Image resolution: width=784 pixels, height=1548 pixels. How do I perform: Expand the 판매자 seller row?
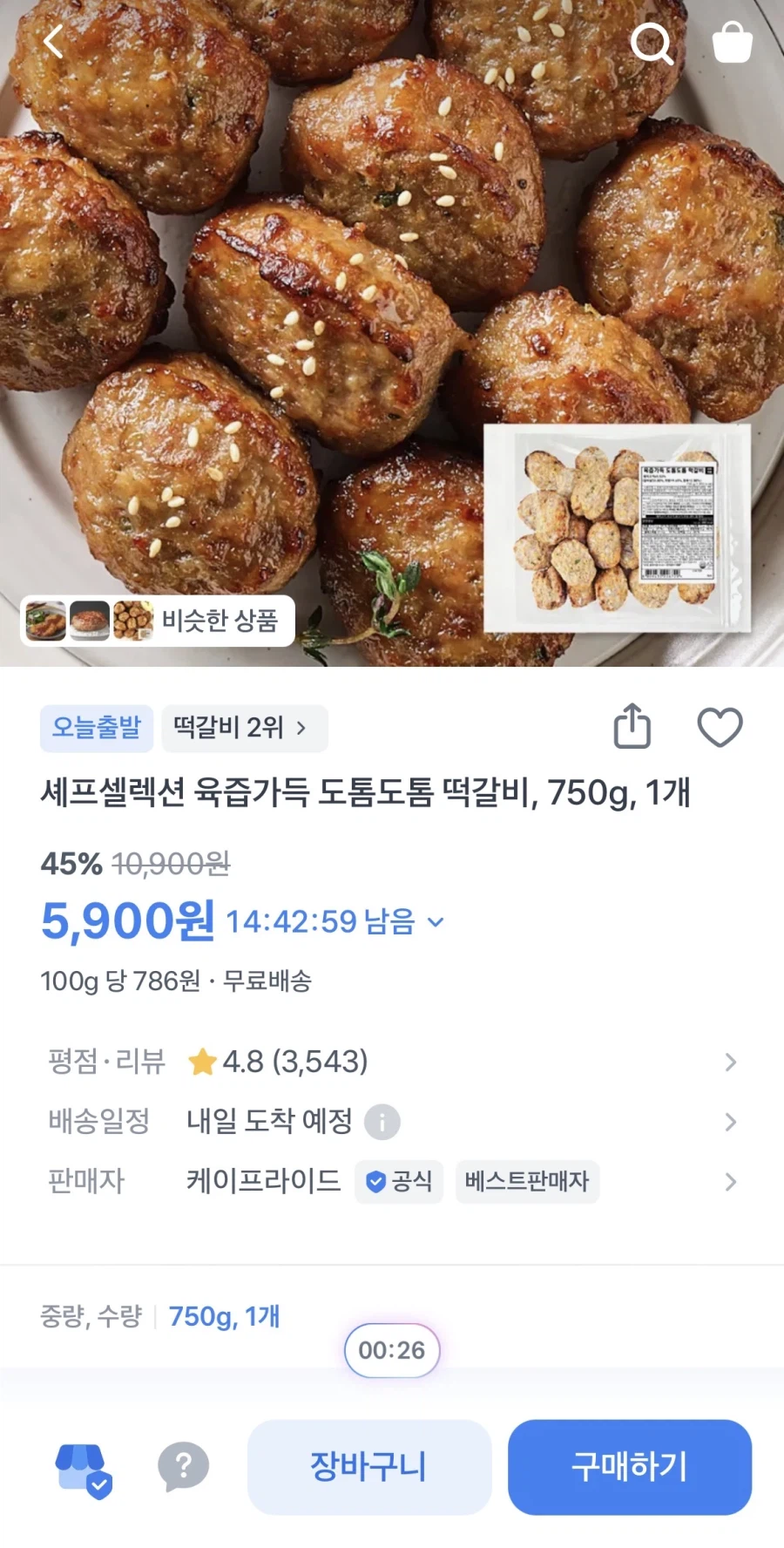(731, 1182)
